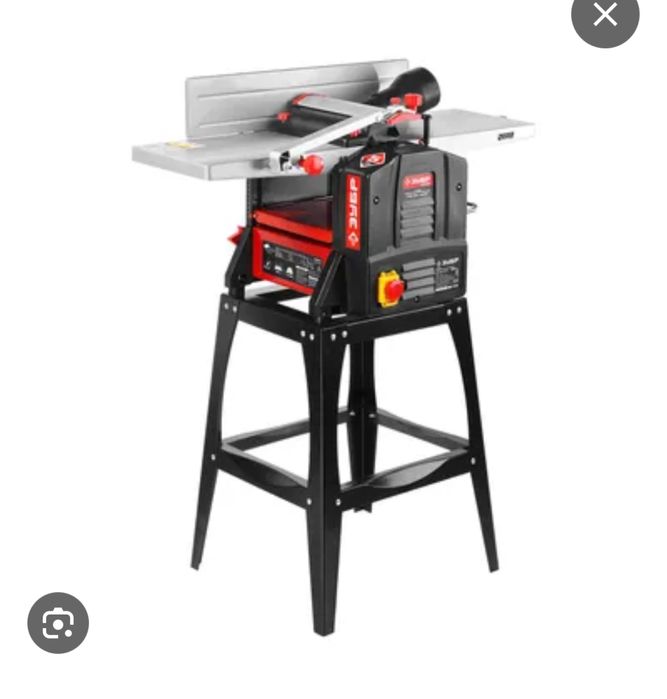Viewport: 667px width, 699px height.
Task: Search this image with Google Lens
Action: pyautogui.click(x=58, y=623)
